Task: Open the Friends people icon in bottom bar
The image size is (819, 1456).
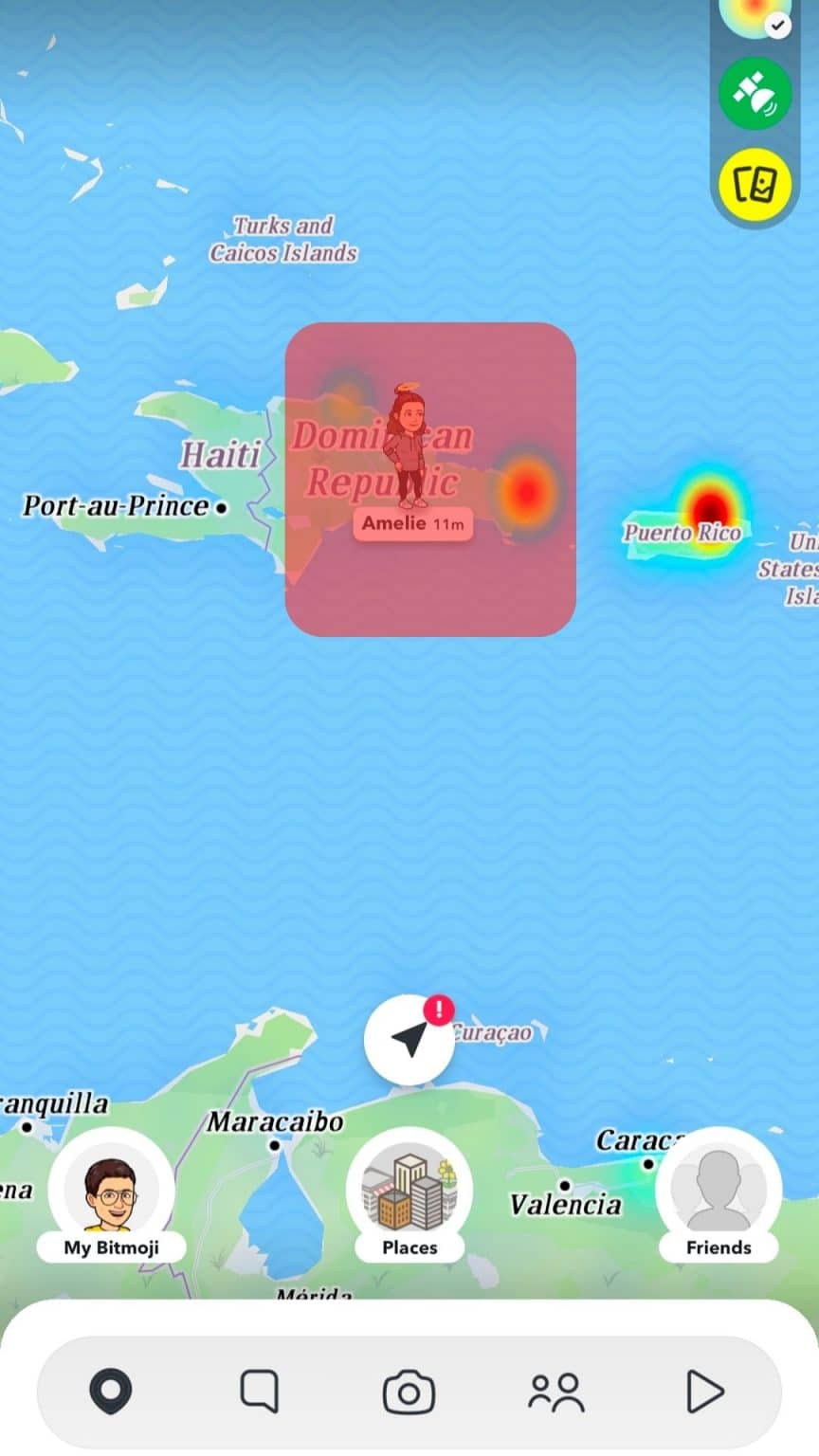Action: point(555,1392)
